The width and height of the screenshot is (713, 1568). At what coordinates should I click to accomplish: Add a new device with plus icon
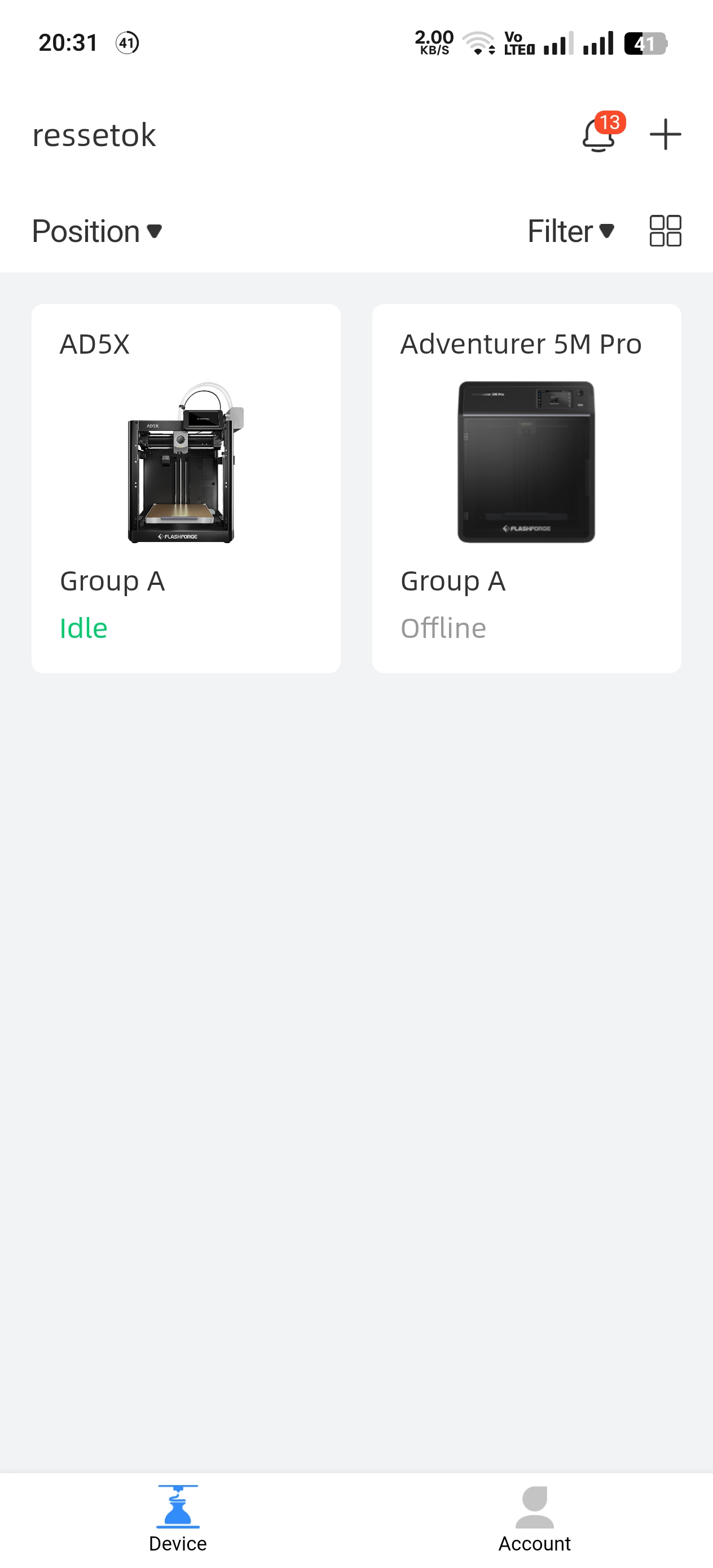pos(665,135)
